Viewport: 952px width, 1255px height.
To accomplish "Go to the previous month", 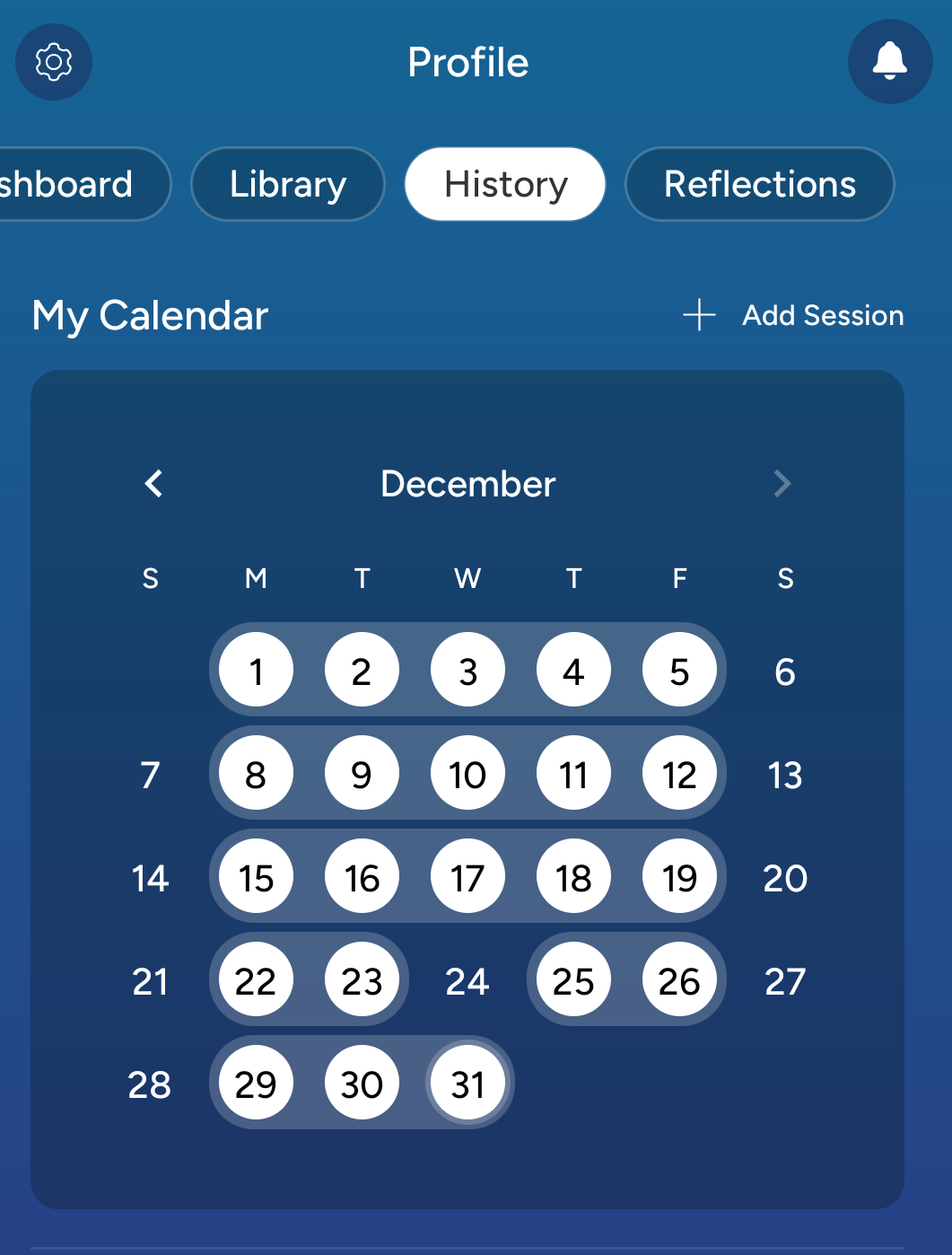I will point(154,484).
